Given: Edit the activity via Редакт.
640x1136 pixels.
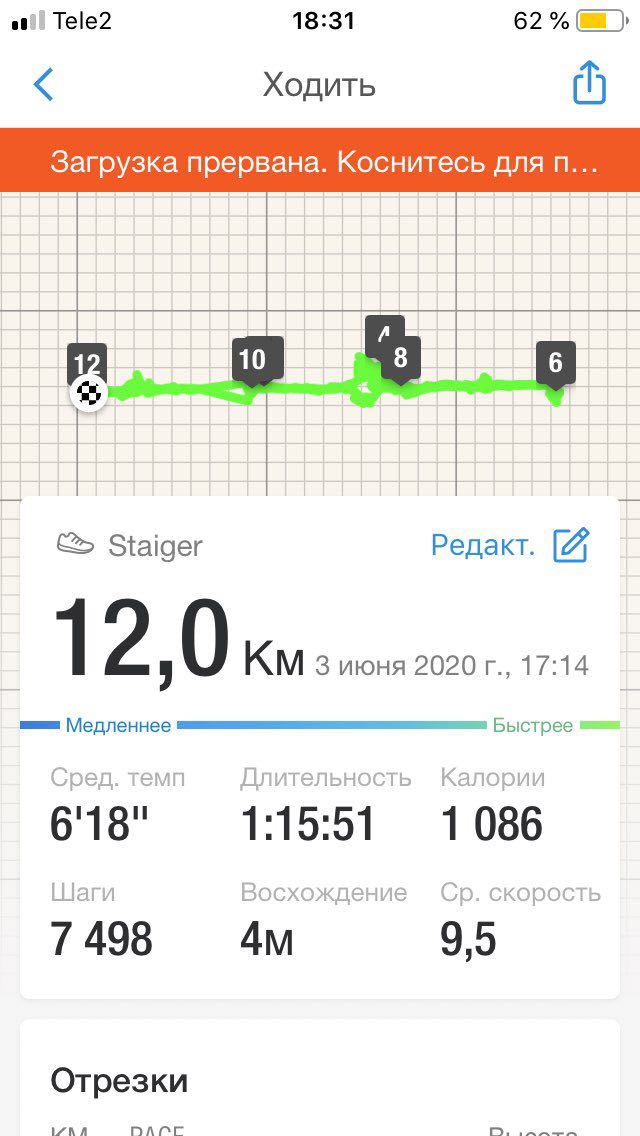Looking at the screenshot, I should tap(509, 545).
